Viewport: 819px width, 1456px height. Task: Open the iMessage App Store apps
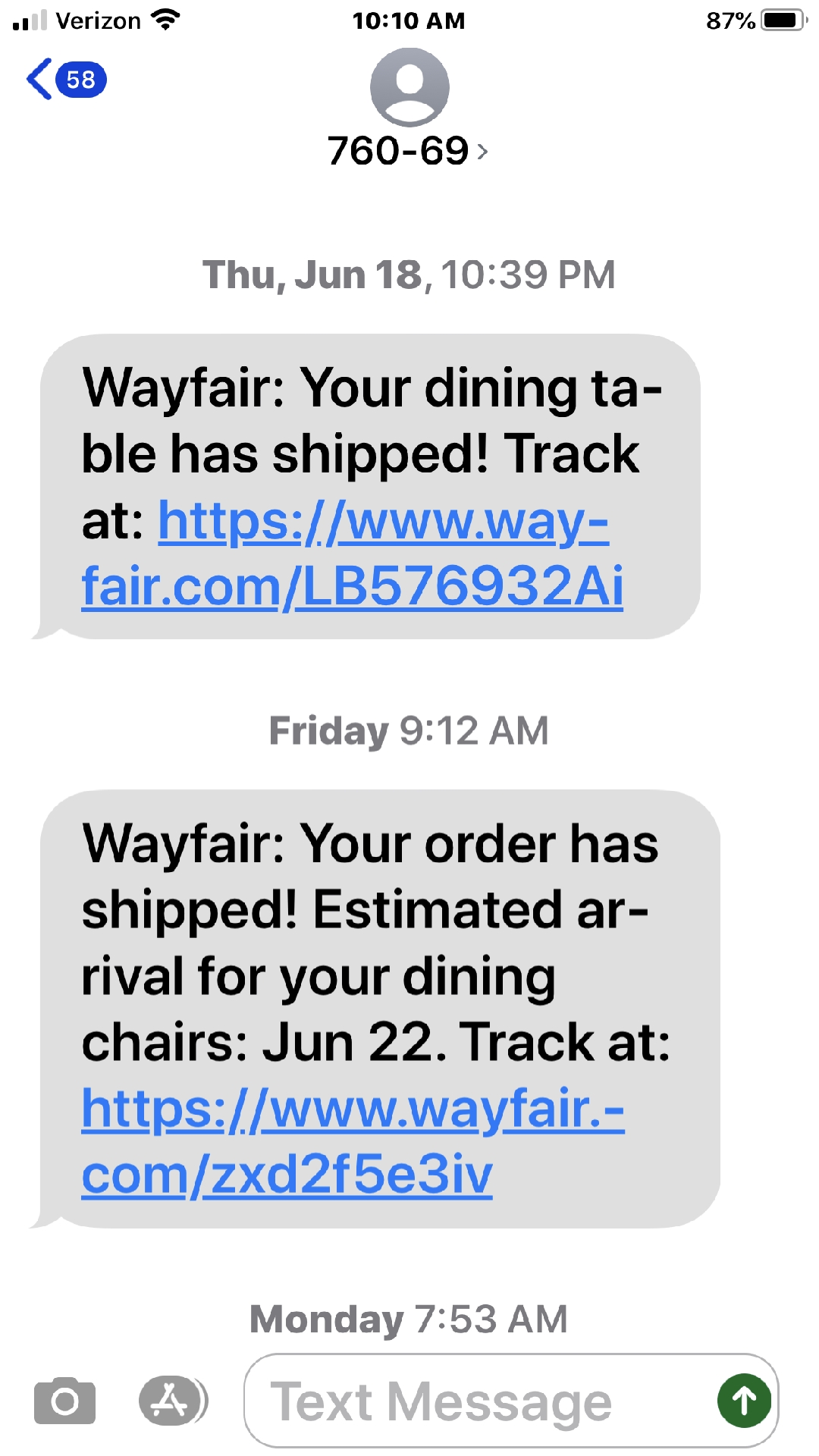click(171, 1400)
